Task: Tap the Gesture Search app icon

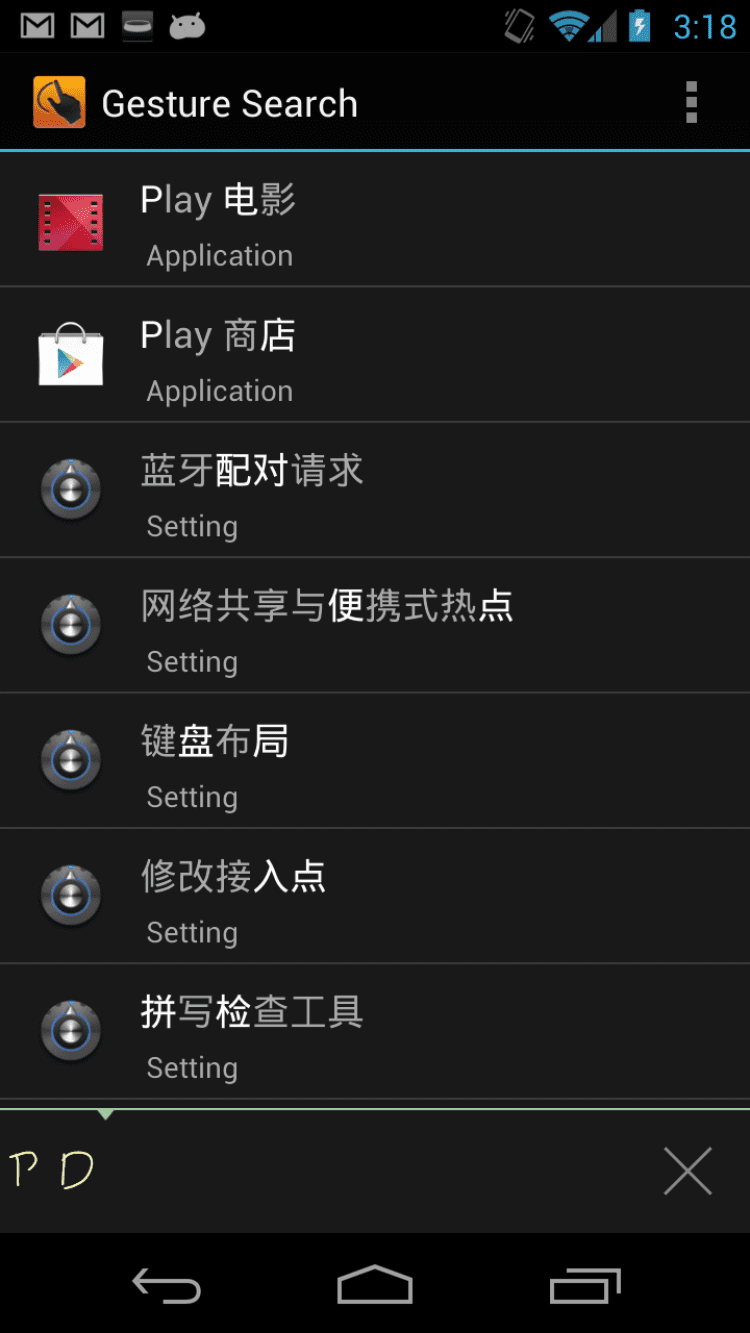Action: pyautogui.click(x=59, y=103)
